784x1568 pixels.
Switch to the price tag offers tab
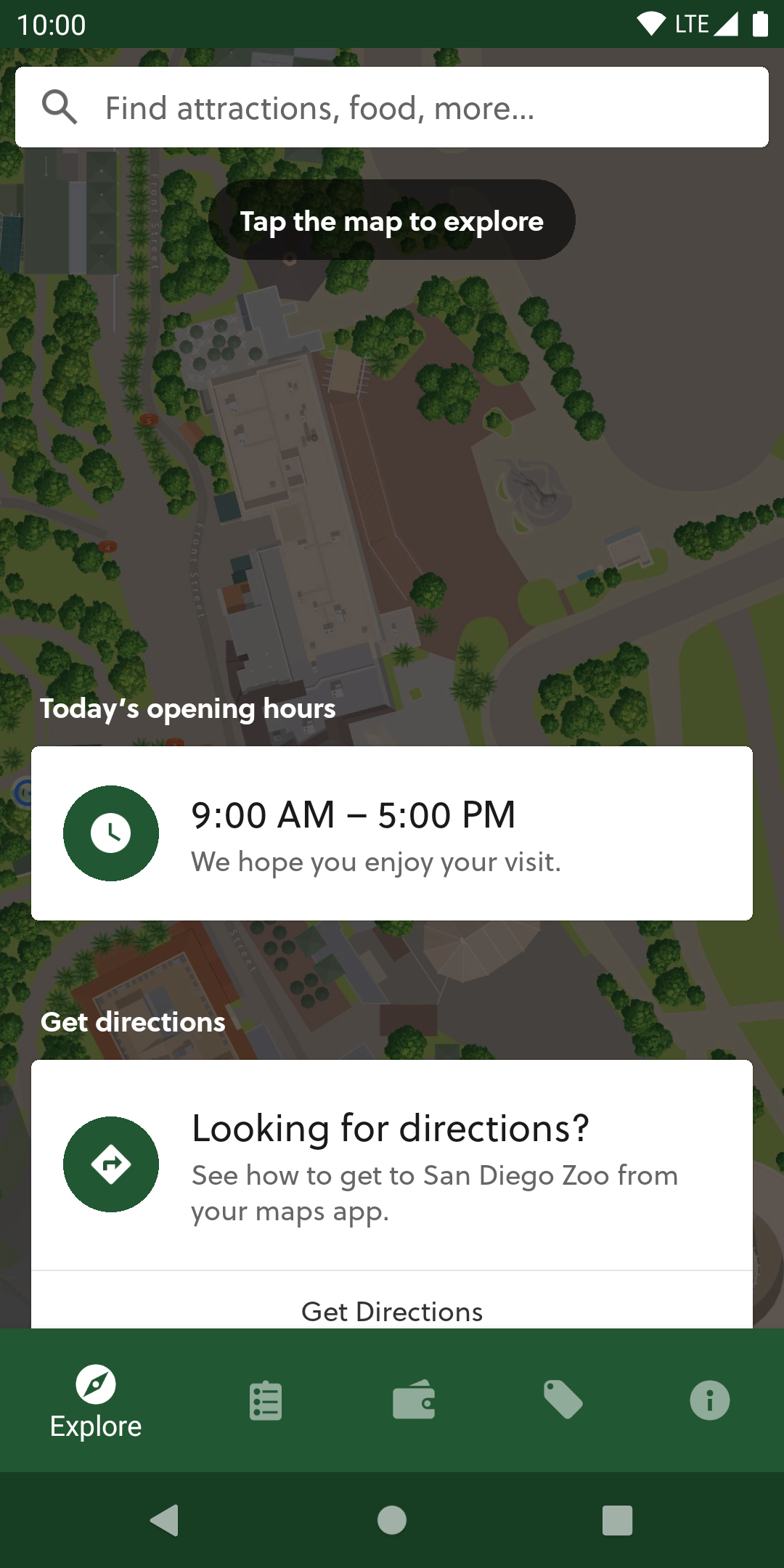coord(563,1400)
